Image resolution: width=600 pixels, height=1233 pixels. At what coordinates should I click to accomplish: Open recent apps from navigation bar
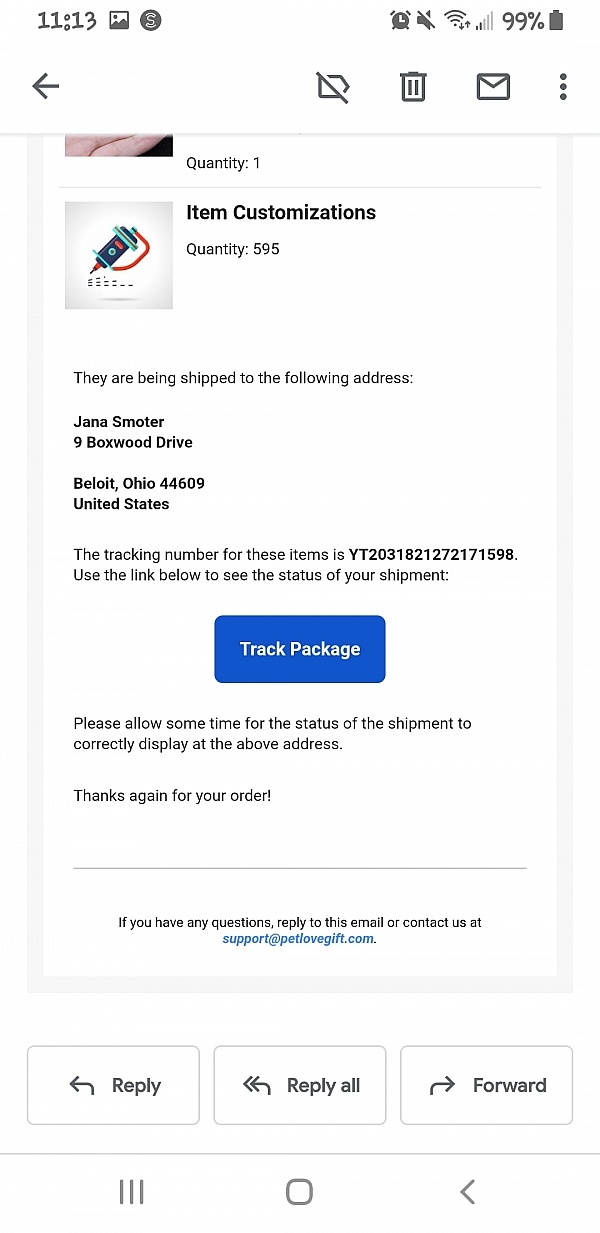coord(131,1191)
